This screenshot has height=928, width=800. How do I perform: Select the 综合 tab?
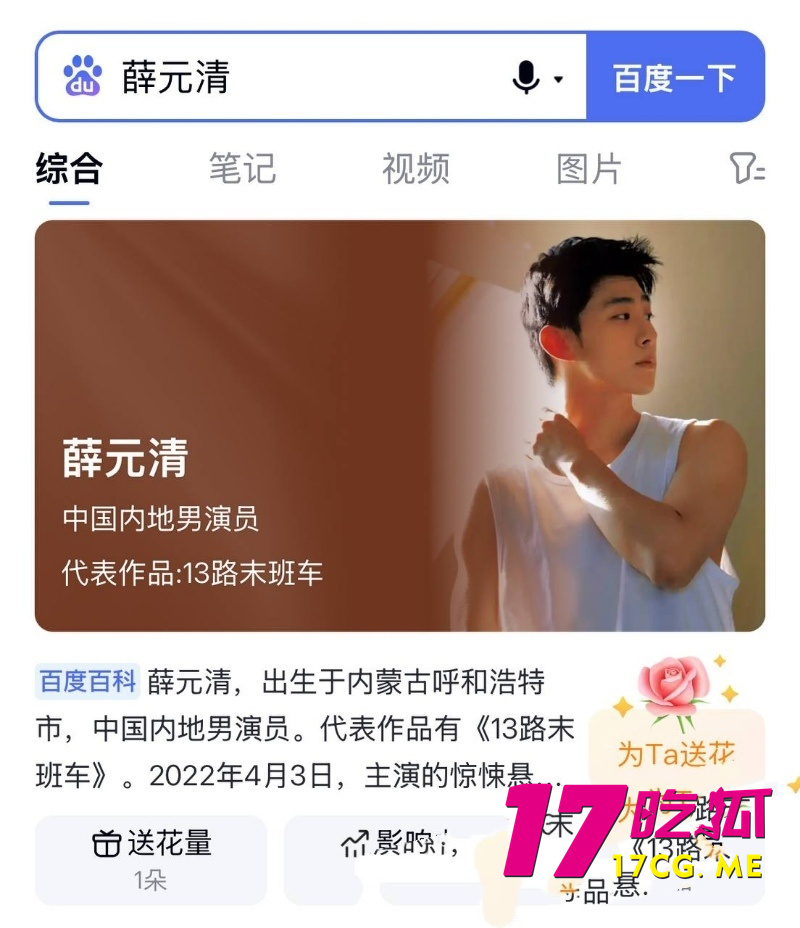69,168
